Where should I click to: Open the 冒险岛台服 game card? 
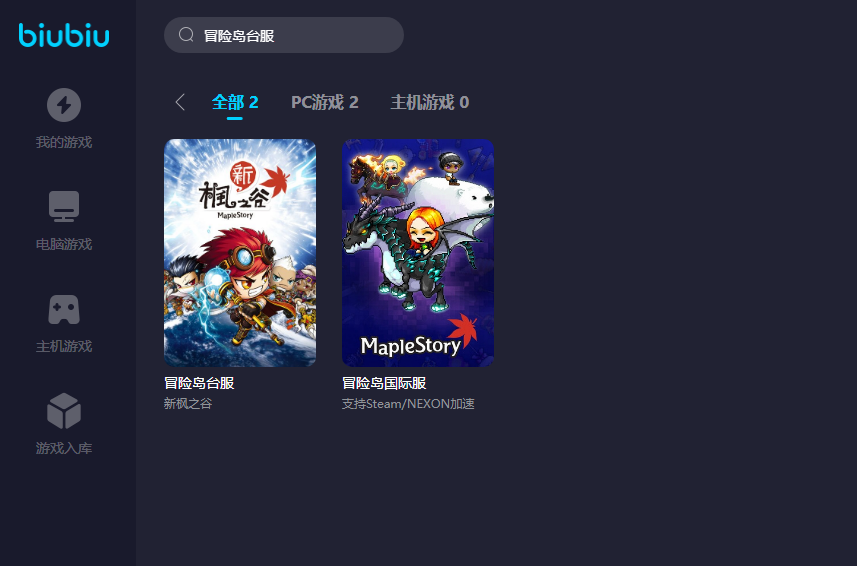click(x=240, y=253)
